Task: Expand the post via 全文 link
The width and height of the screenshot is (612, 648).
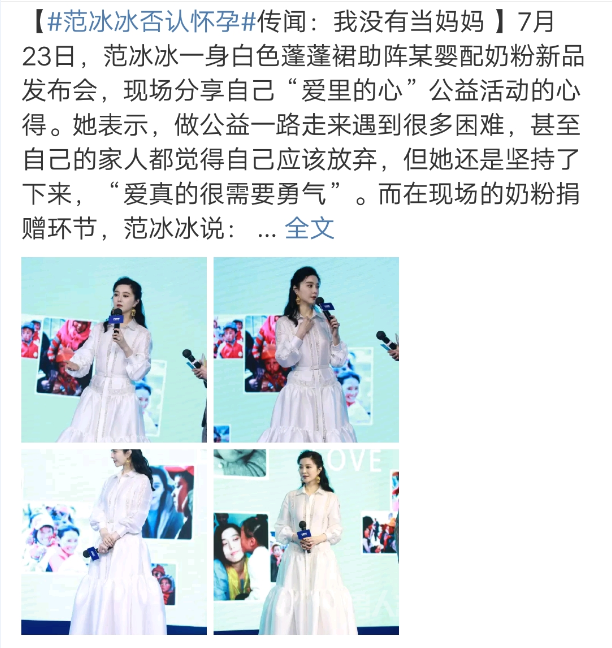Action: click(x=309, y=229)
